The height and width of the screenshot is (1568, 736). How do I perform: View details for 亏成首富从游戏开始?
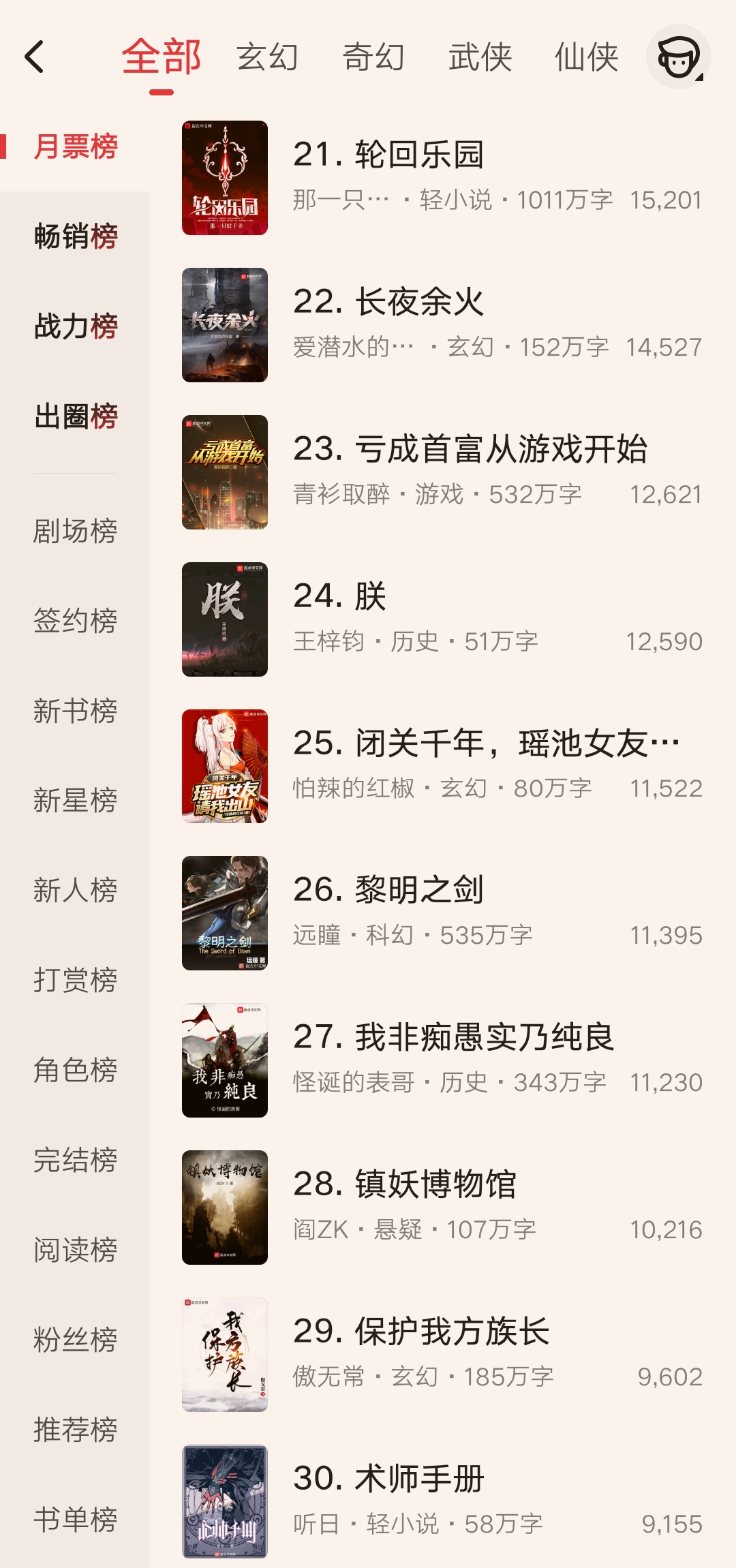tap(470, 450)
